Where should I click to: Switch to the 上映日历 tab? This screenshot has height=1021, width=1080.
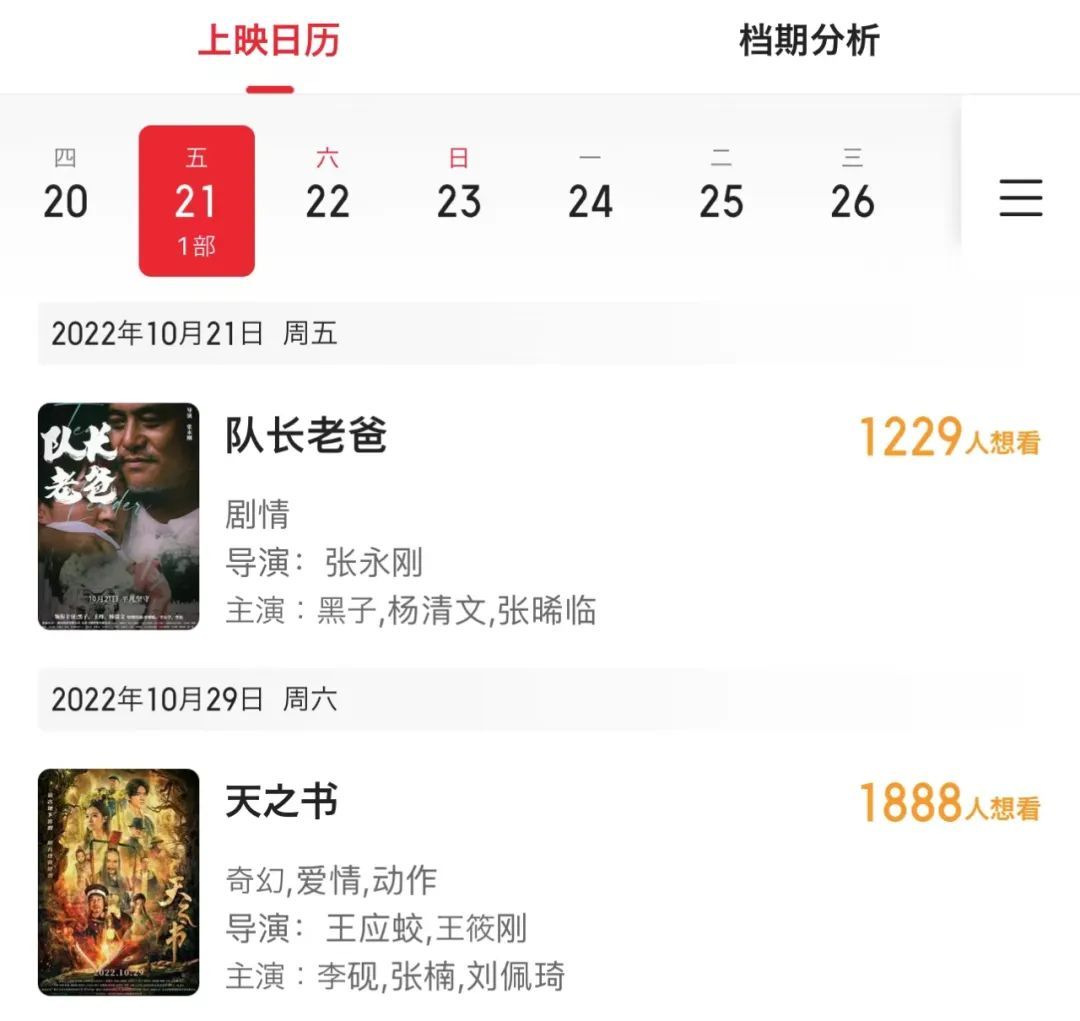tap(269, 42)
